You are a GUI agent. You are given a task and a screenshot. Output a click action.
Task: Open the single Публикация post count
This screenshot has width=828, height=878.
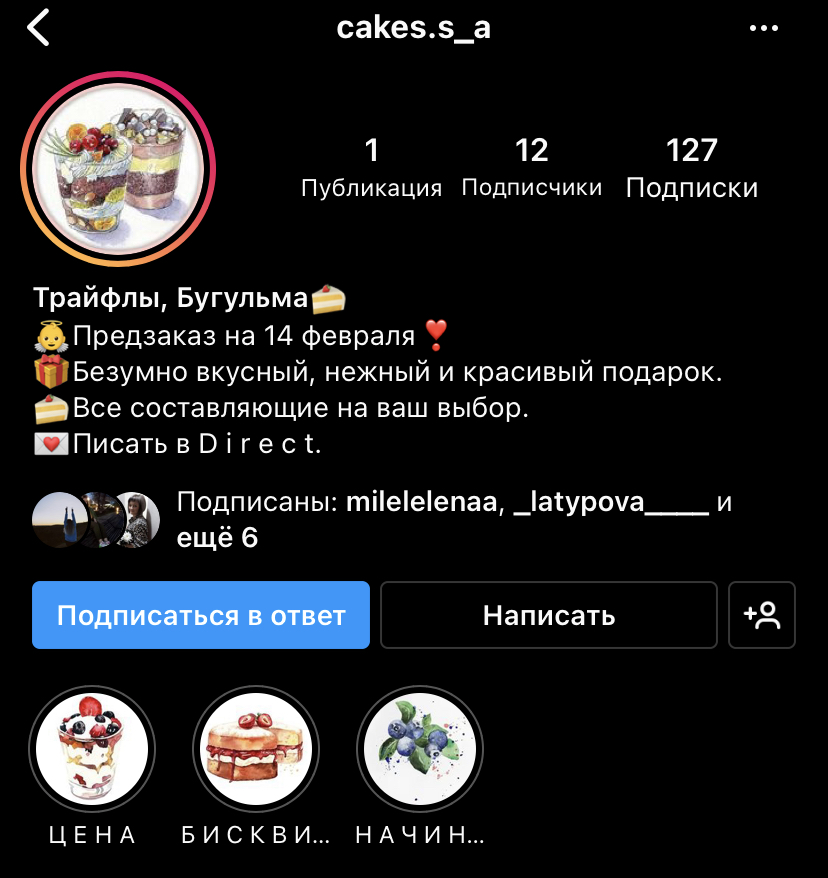point(371,168)
